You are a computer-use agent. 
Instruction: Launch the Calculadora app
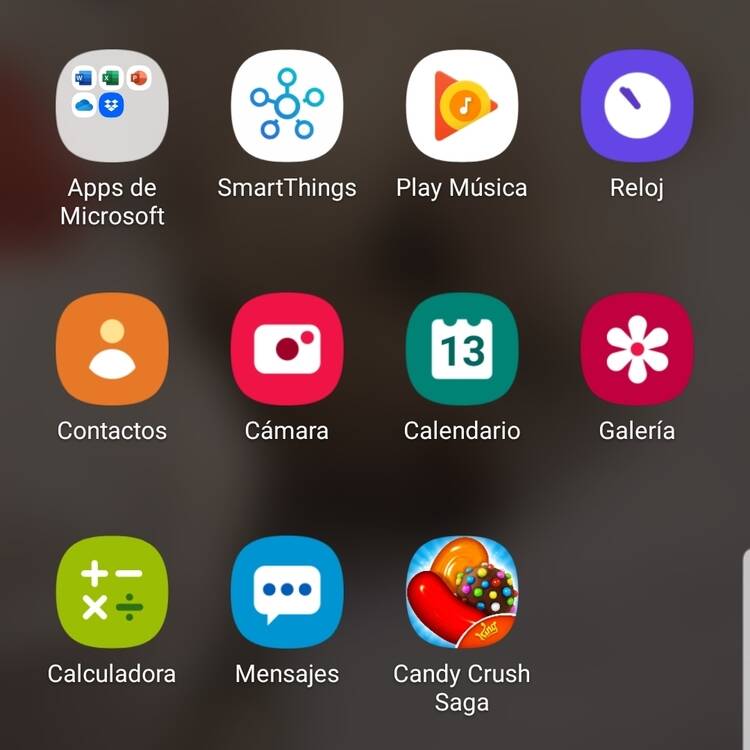[x=112, y=592]
